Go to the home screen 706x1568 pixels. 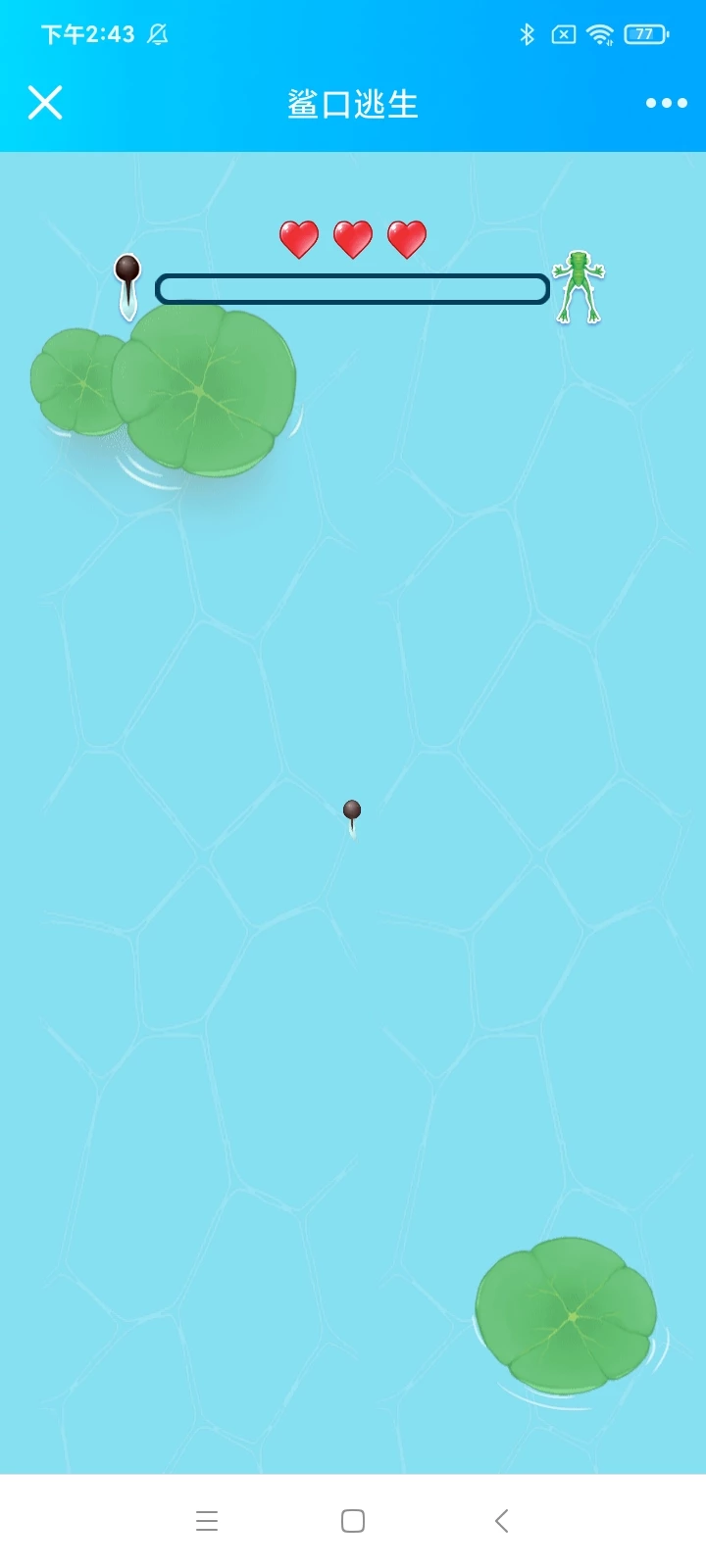(353, 1521)
